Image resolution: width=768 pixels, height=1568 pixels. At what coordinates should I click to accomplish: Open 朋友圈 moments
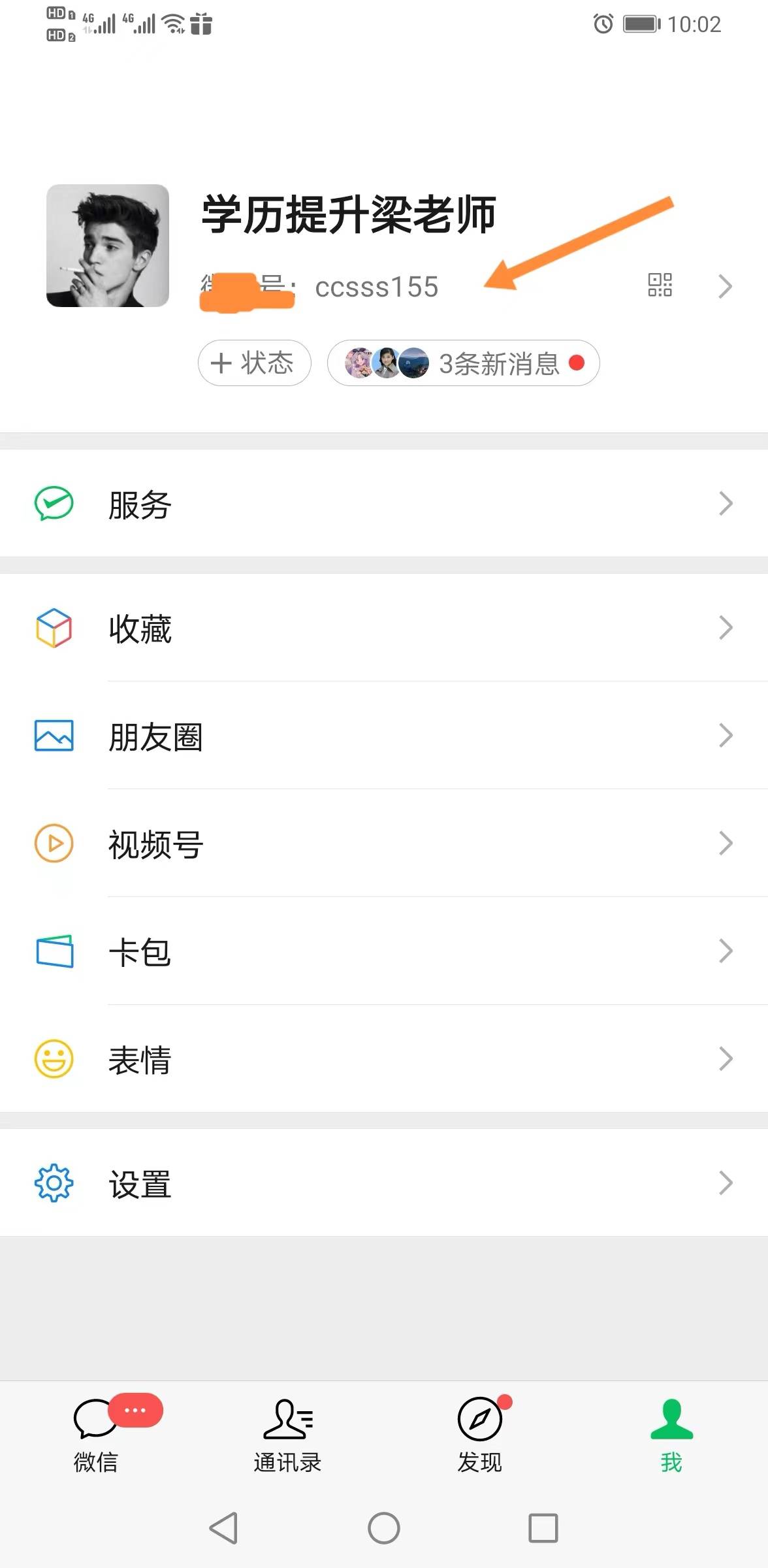[x=384, y=736]
